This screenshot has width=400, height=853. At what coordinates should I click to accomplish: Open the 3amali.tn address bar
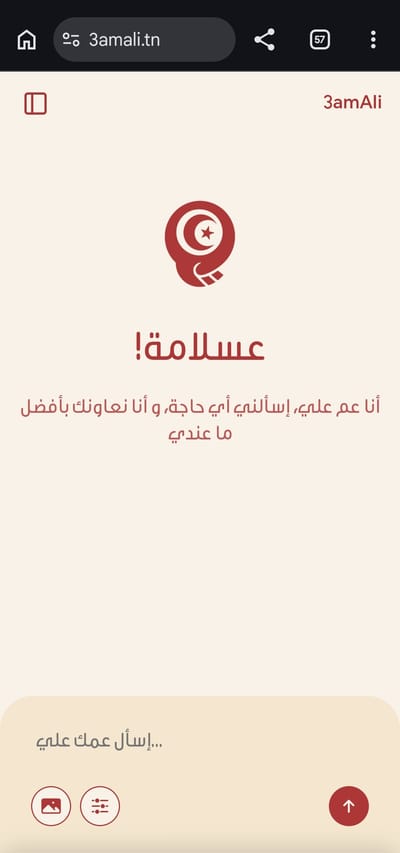(144, 40)
